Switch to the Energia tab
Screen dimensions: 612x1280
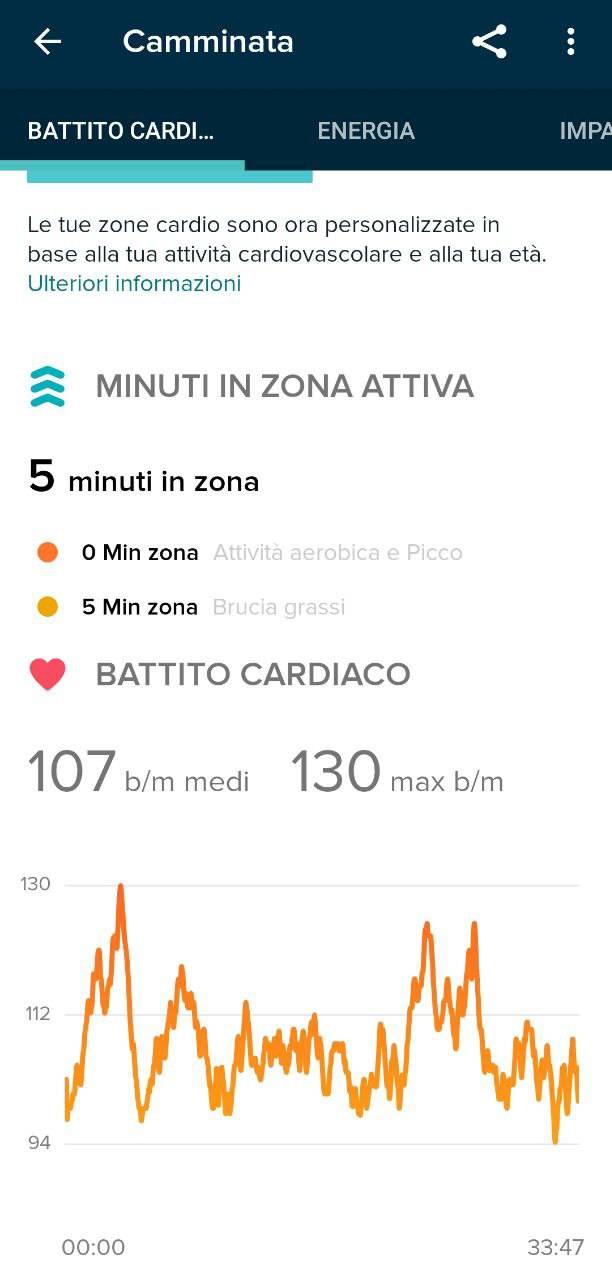(366, 131)
